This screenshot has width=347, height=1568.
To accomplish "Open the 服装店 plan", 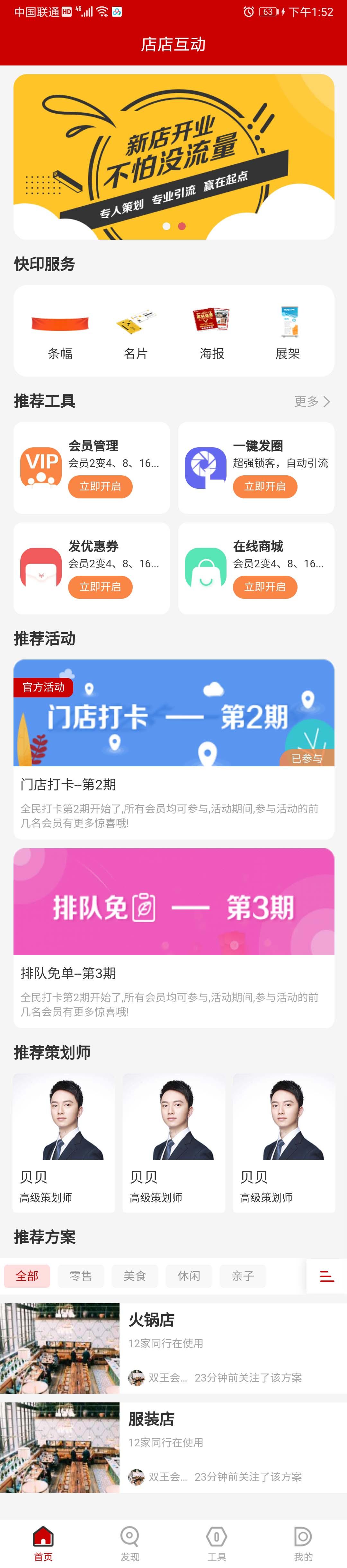I will [x=174, y=1447].
